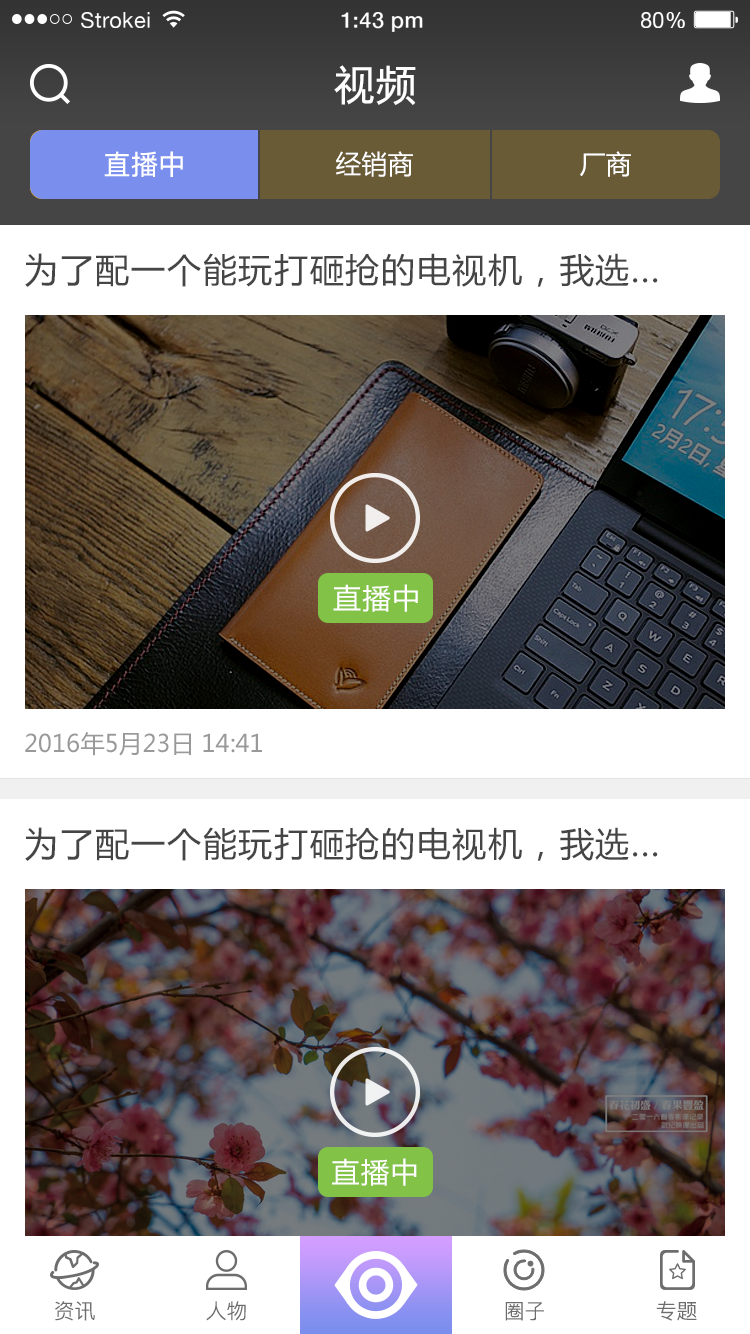Play the cherry blossom live video
Image resolution: width=750 pixels, height=1334 pixels.
click(x=375, y=1092)
